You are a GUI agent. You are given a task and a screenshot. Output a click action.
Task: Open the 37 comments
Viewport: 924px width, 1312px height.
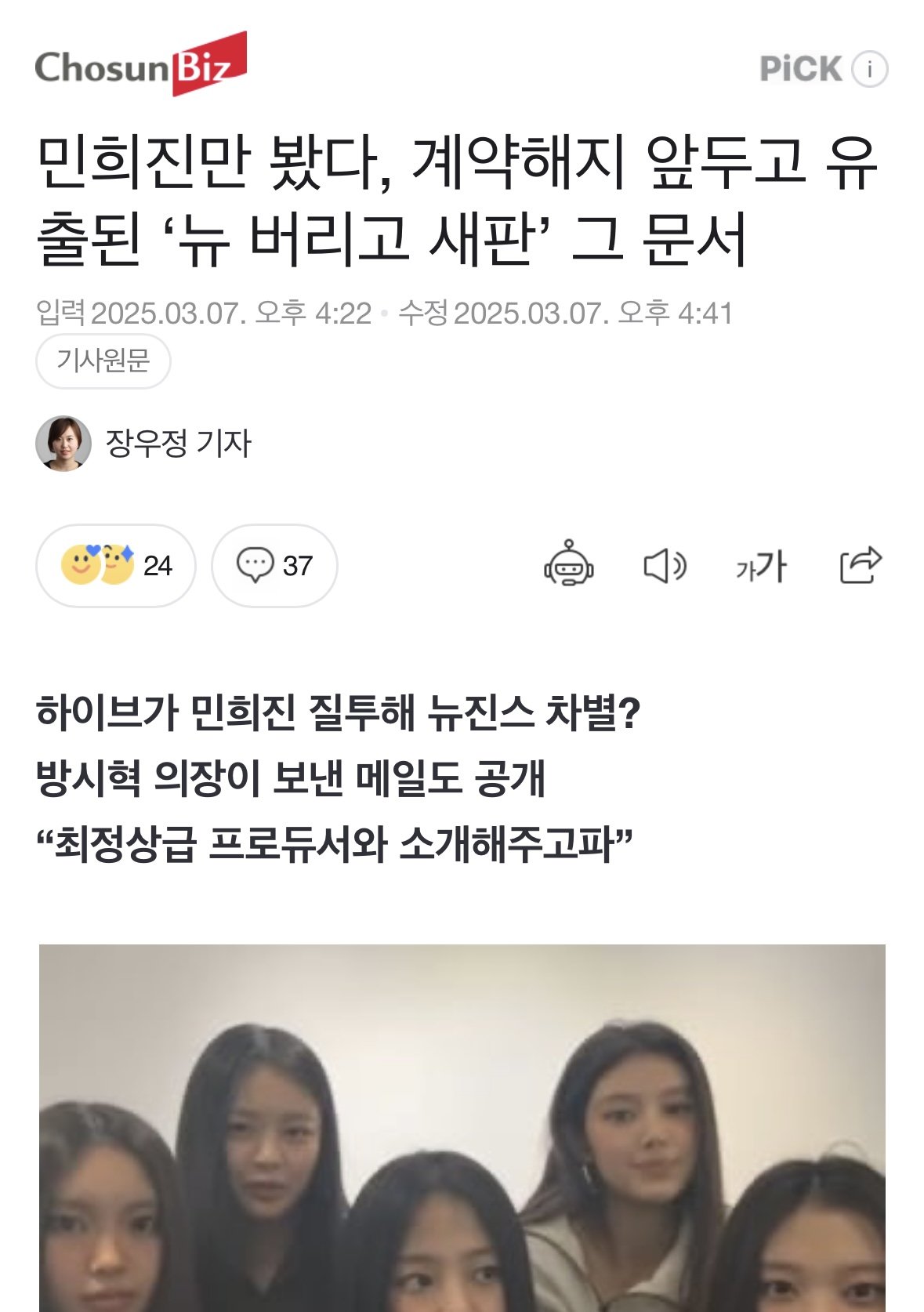(274, 565)
